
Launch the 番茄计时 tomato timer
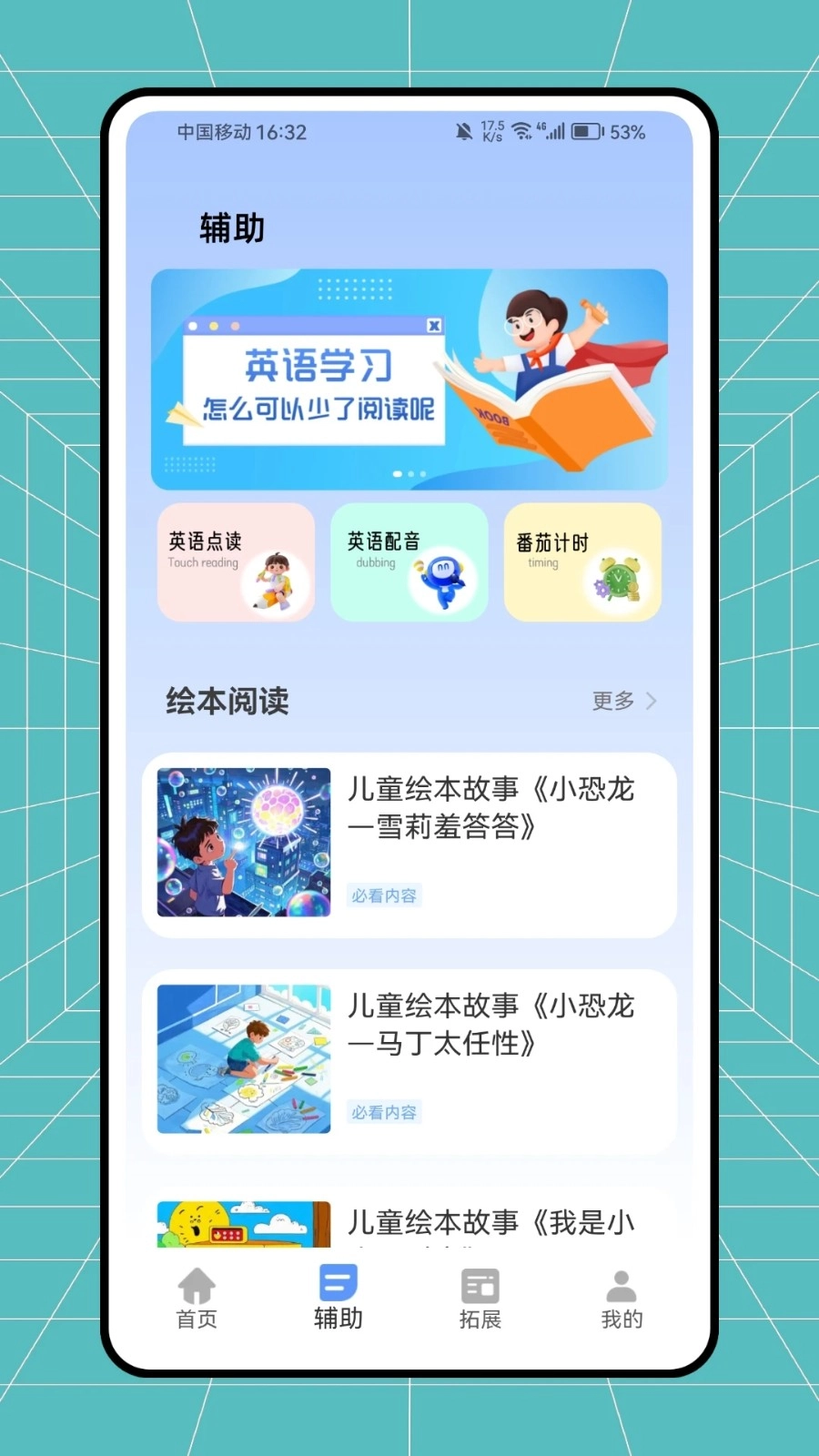581,562
